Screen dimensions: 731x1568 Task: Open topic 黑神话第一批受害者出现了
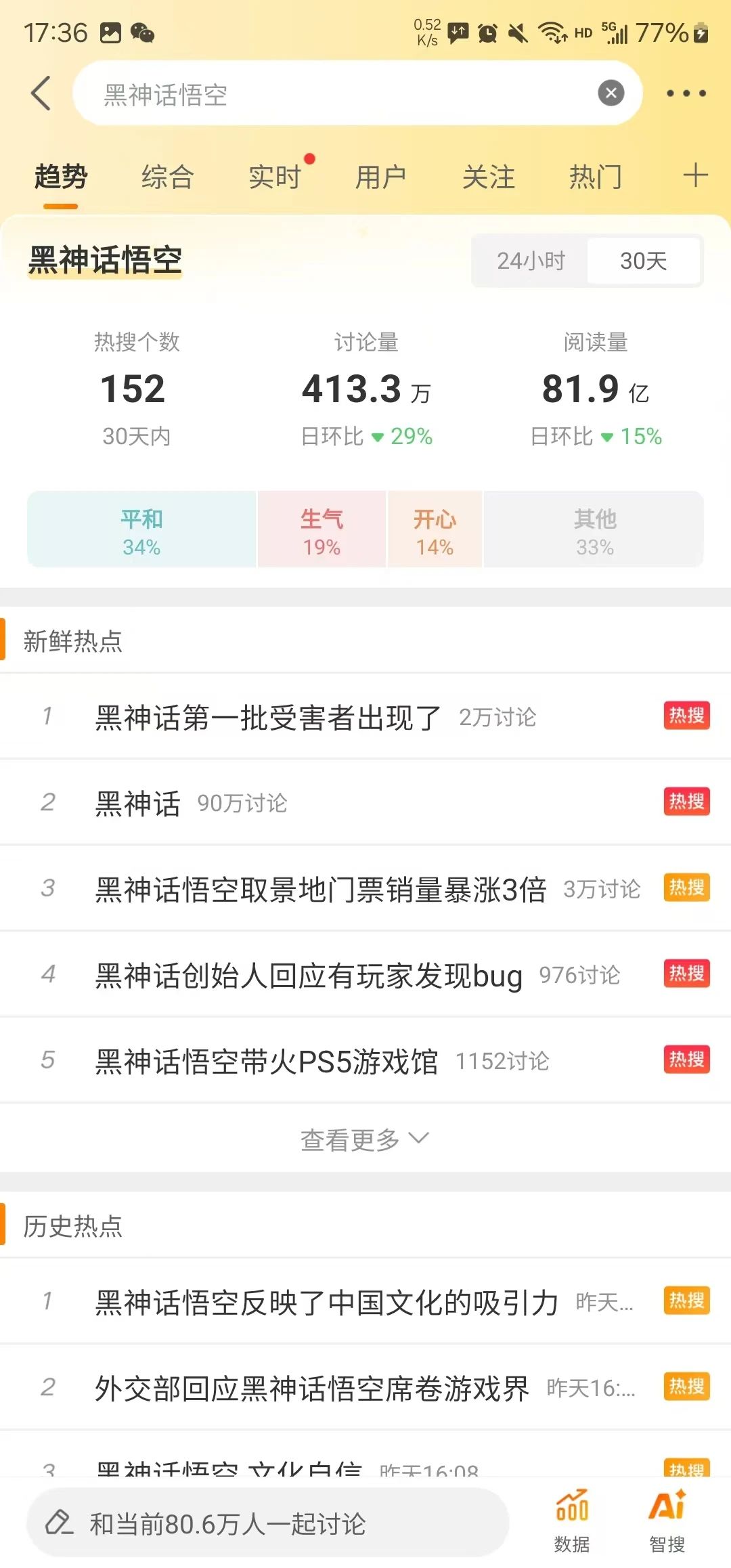[365, 716]
